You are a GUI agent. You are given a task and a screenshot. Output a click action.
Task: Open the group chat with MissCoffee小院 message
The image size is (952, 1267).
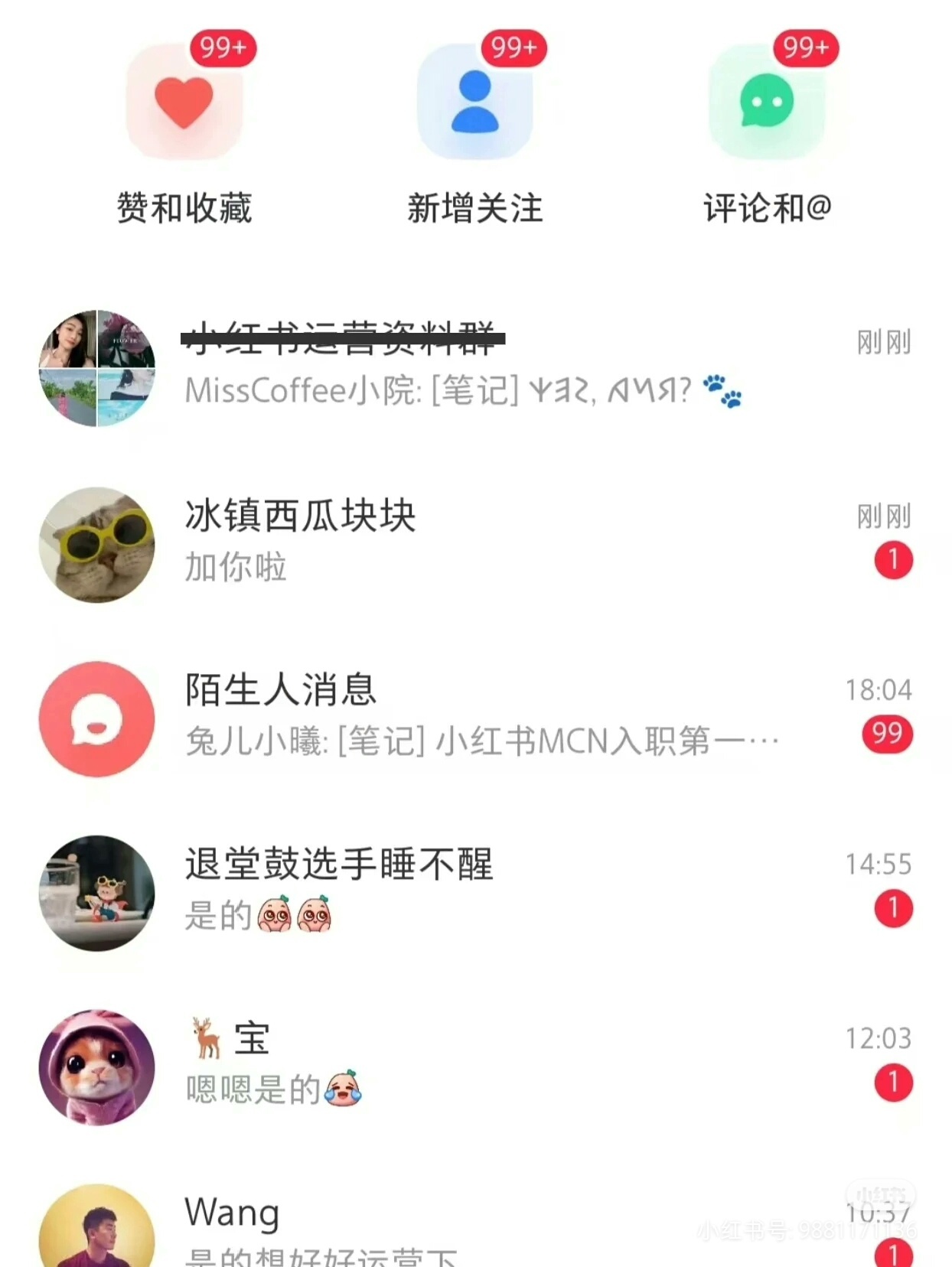474,368
